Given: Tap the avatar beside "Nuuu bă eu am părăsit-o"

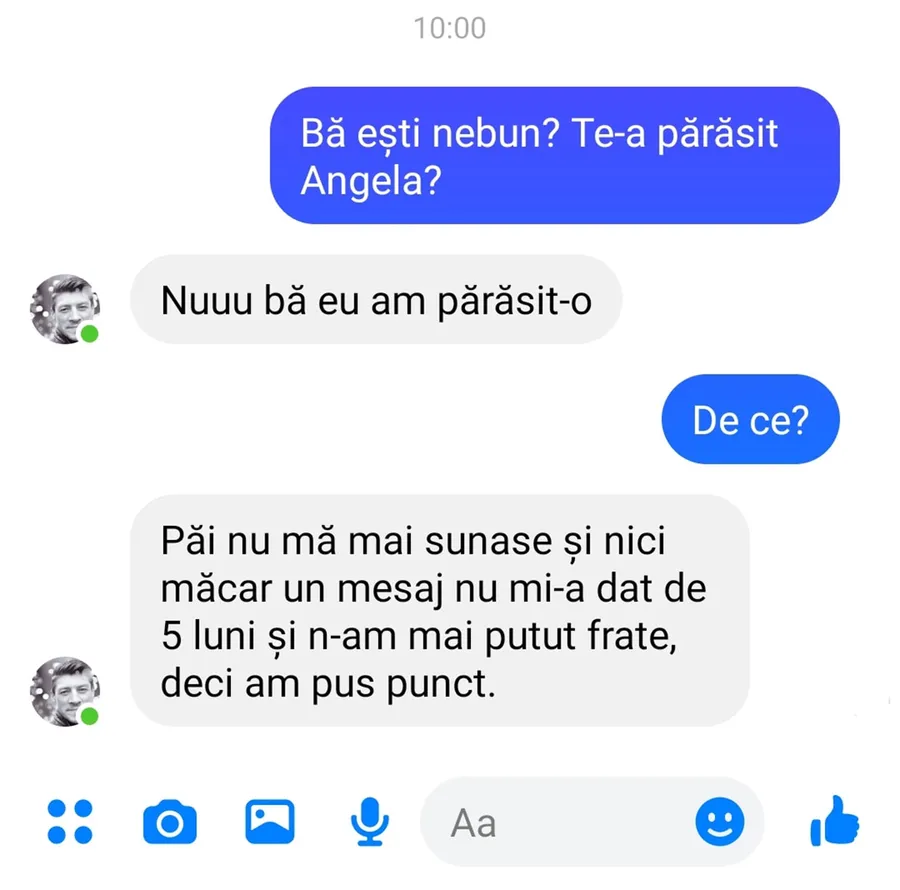Looking at the screenshot, I should (x=65, y=309).
